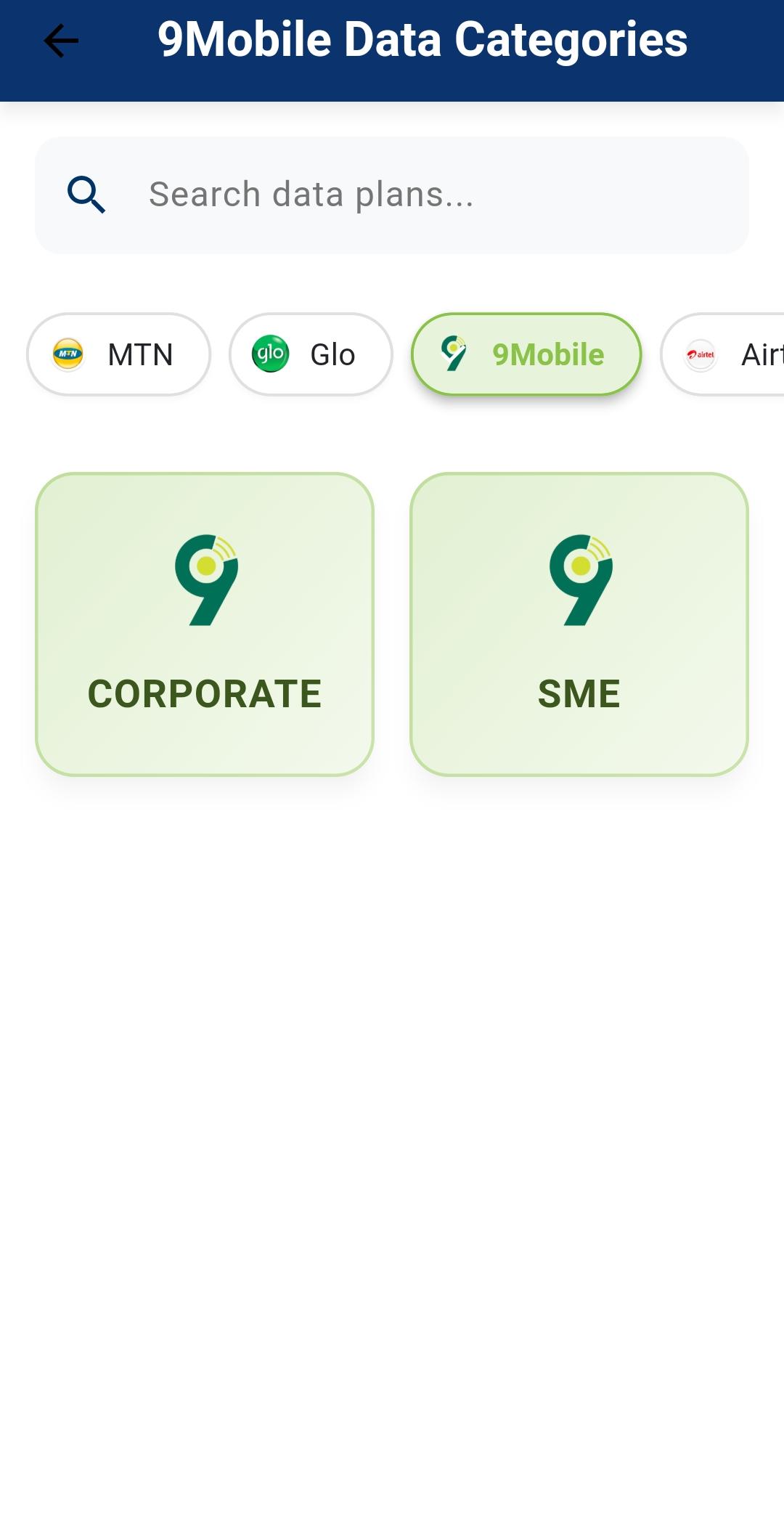Select the MTN network filter
The height and width of the screenshot is (1519, 784).
click(x=118, y=354)
